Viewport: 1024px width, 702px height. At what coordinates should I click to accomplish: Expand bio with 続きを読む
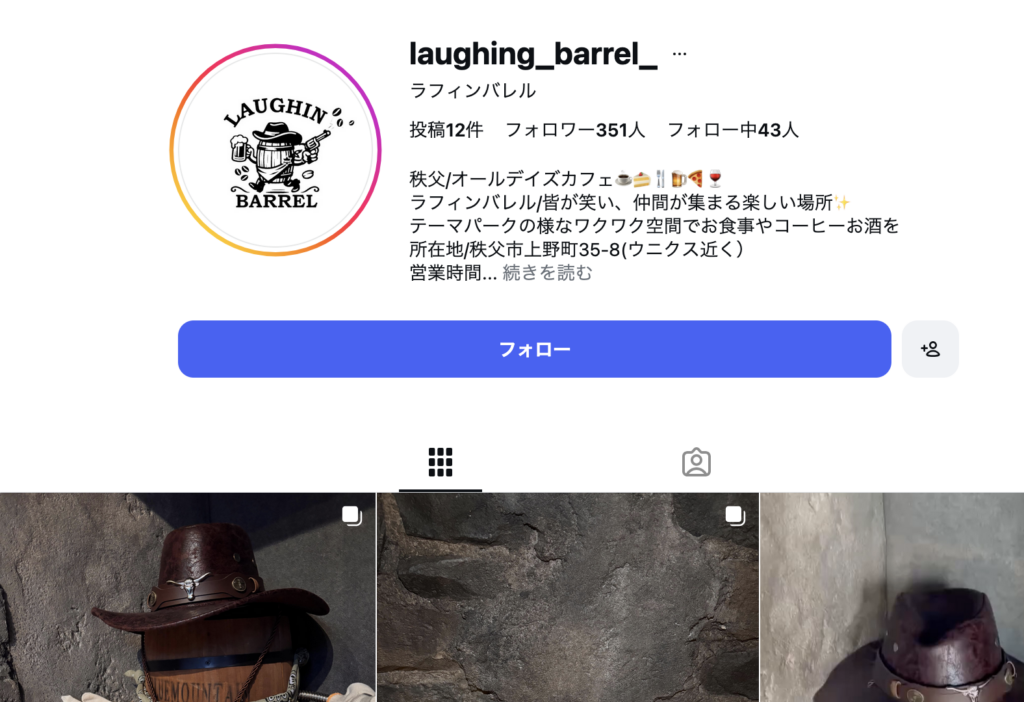(547, 273)
